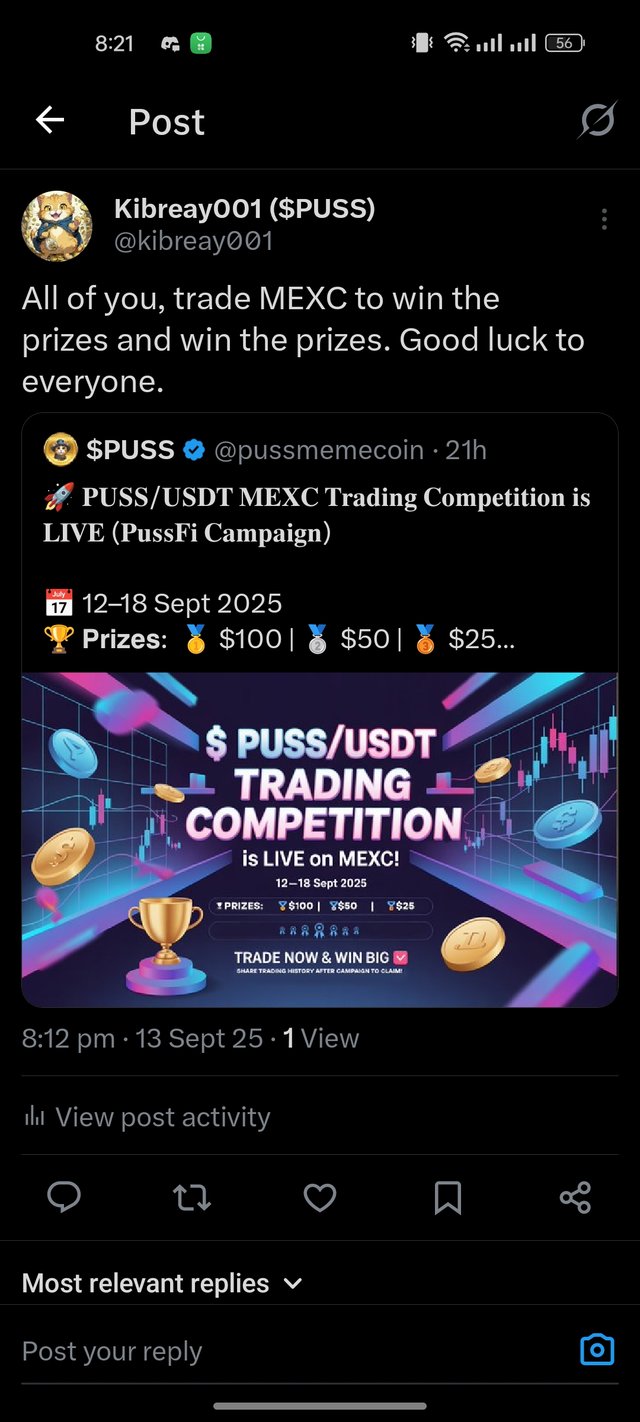Image resolution: width=640 pixels, height=1422 pixels.
Task: Bookmark this post
Action: coord(447,1197)
